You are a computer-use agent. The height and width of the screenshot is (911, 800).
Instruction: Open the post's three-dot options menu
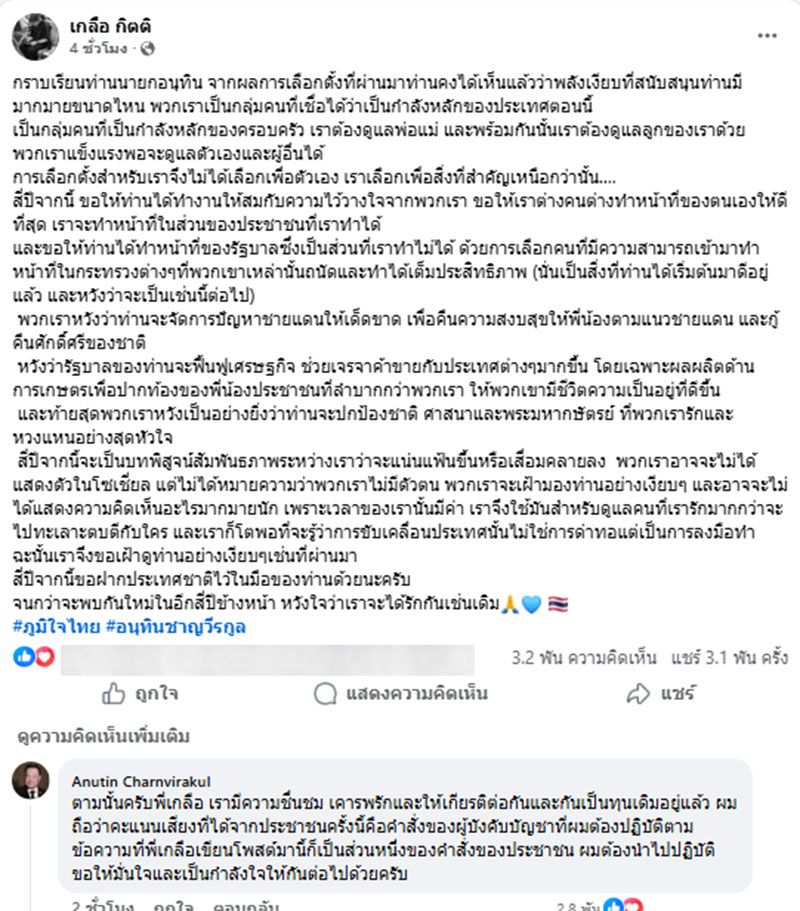[x=767, y=34]
